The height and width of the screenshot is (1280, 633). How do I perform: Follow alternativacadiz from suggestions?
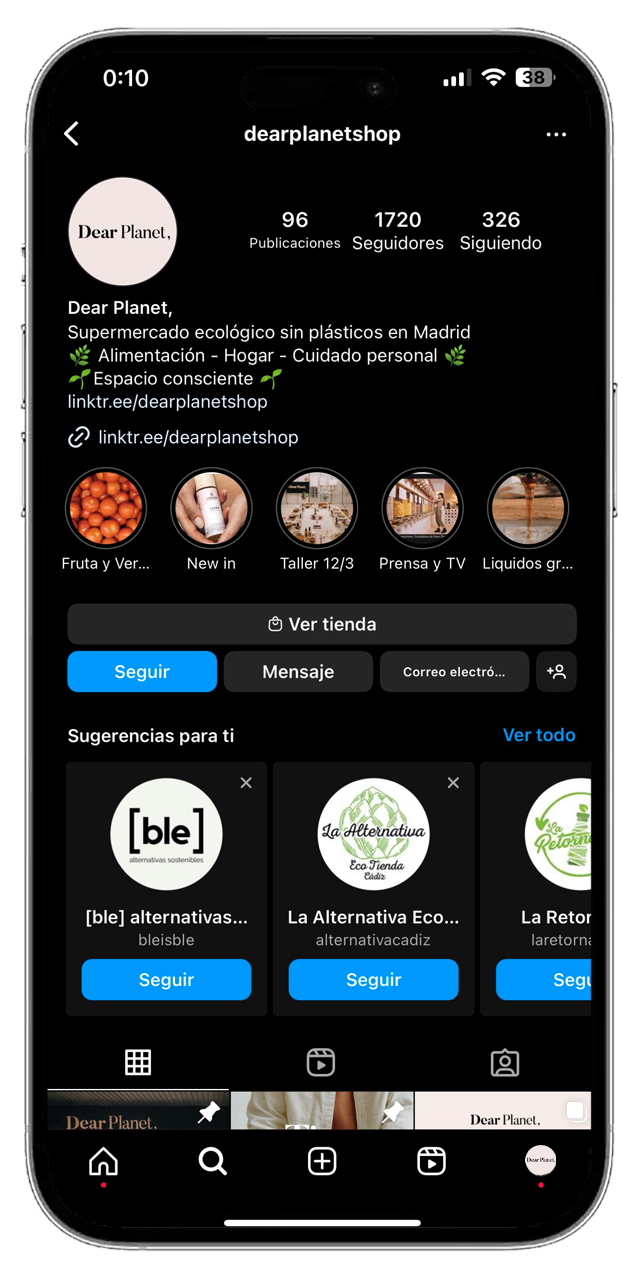pyautogui.click(x=373, y=980)
